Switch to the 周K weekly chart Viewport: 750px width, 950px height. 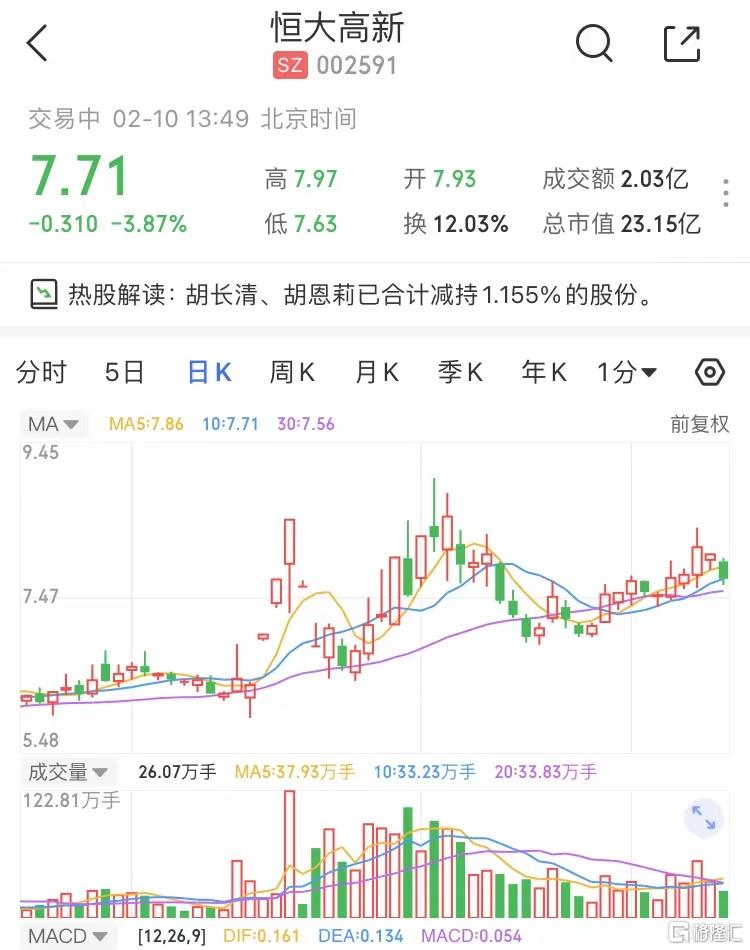pyautogui.click(x=290, y=371)
